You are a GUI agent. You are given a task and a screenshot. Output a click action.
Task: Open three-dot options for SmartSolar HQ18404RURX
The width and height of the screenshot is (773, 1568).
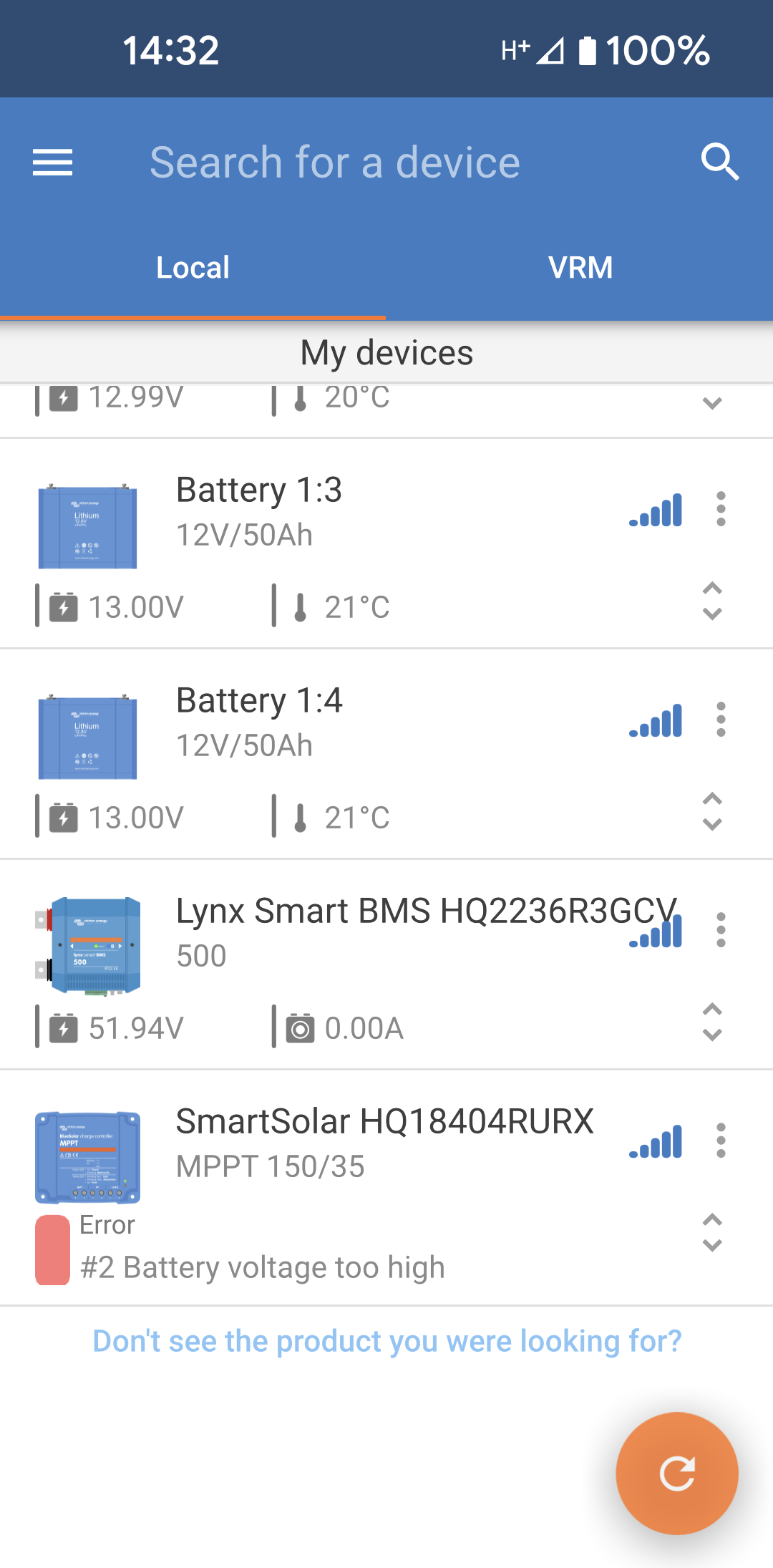click(720, 1141)
